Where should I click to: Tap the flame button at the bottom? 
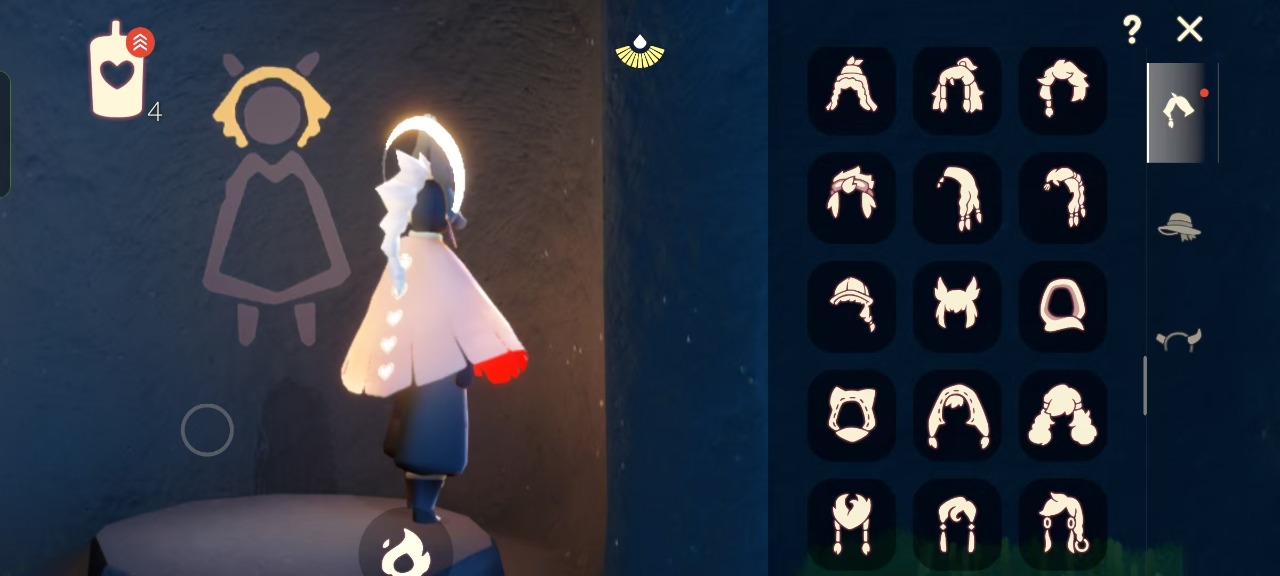point(406,549)
